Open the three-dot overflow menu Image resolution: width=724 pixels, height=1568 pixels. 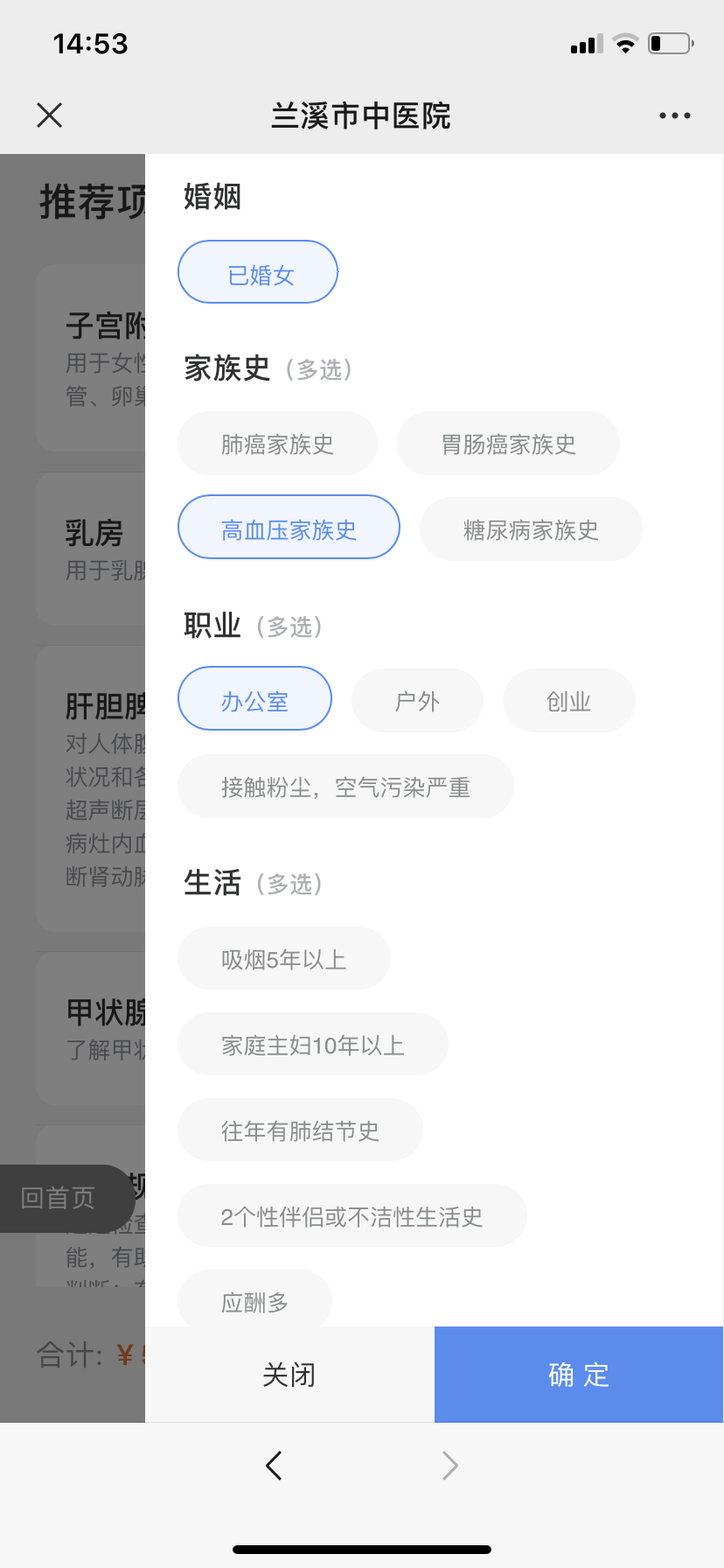point(674,115)
